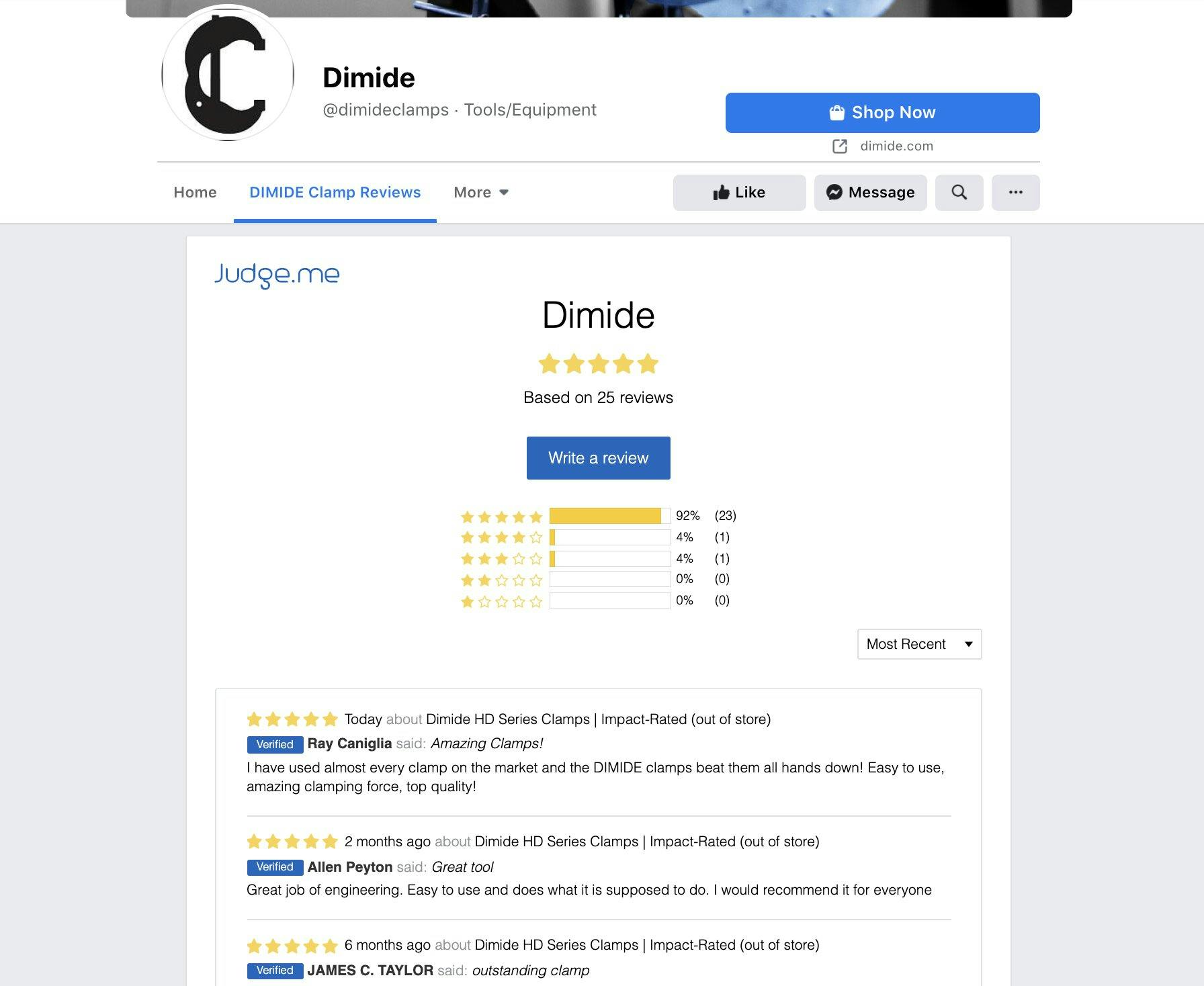Open the page search icon
The width and height of the screenshot is (1204, 986).
[x=959, y=193]
